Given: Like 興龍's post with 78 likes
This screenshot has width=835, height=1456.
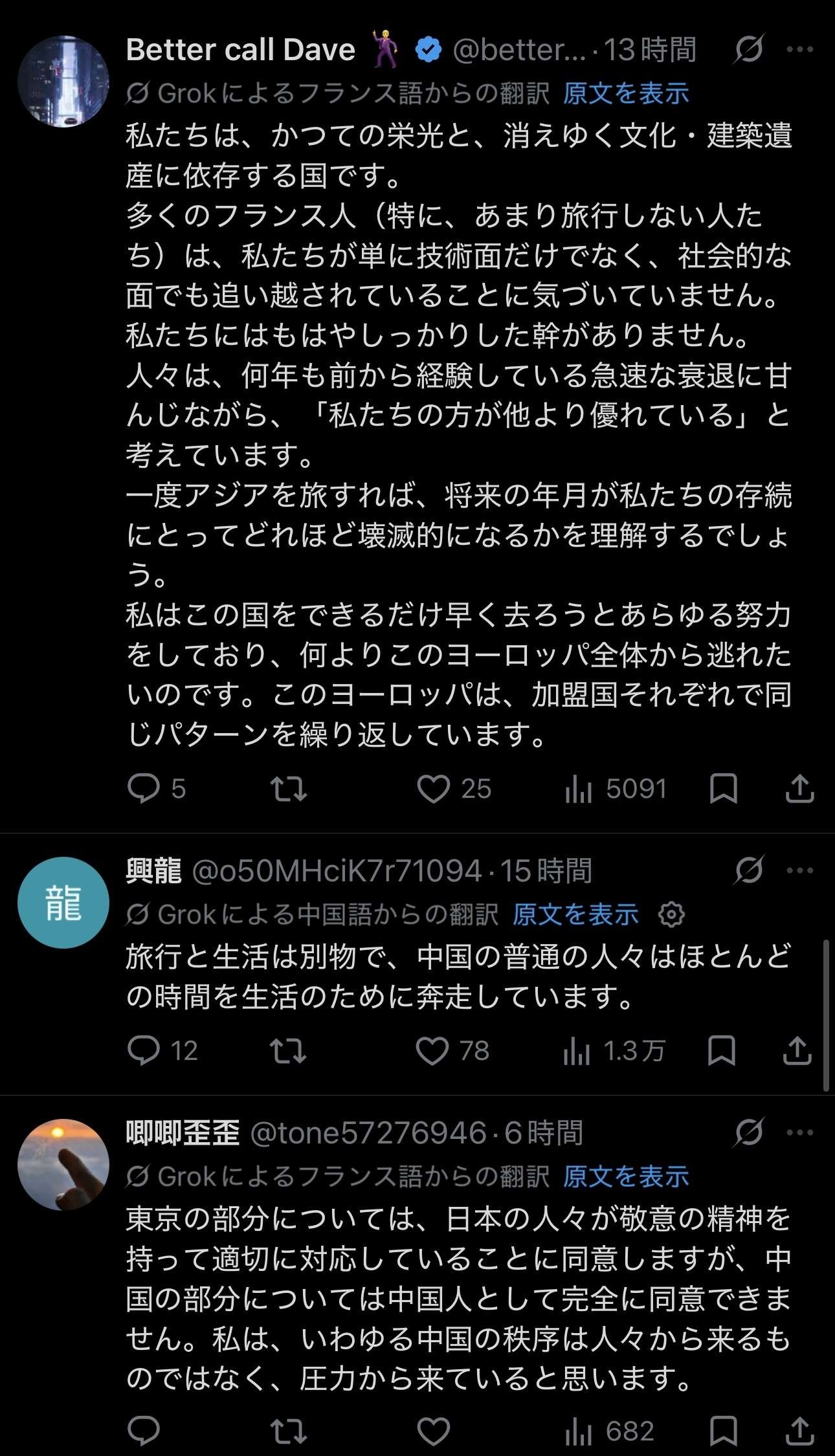Looking at the screenshot, I should coord(432,1051).
